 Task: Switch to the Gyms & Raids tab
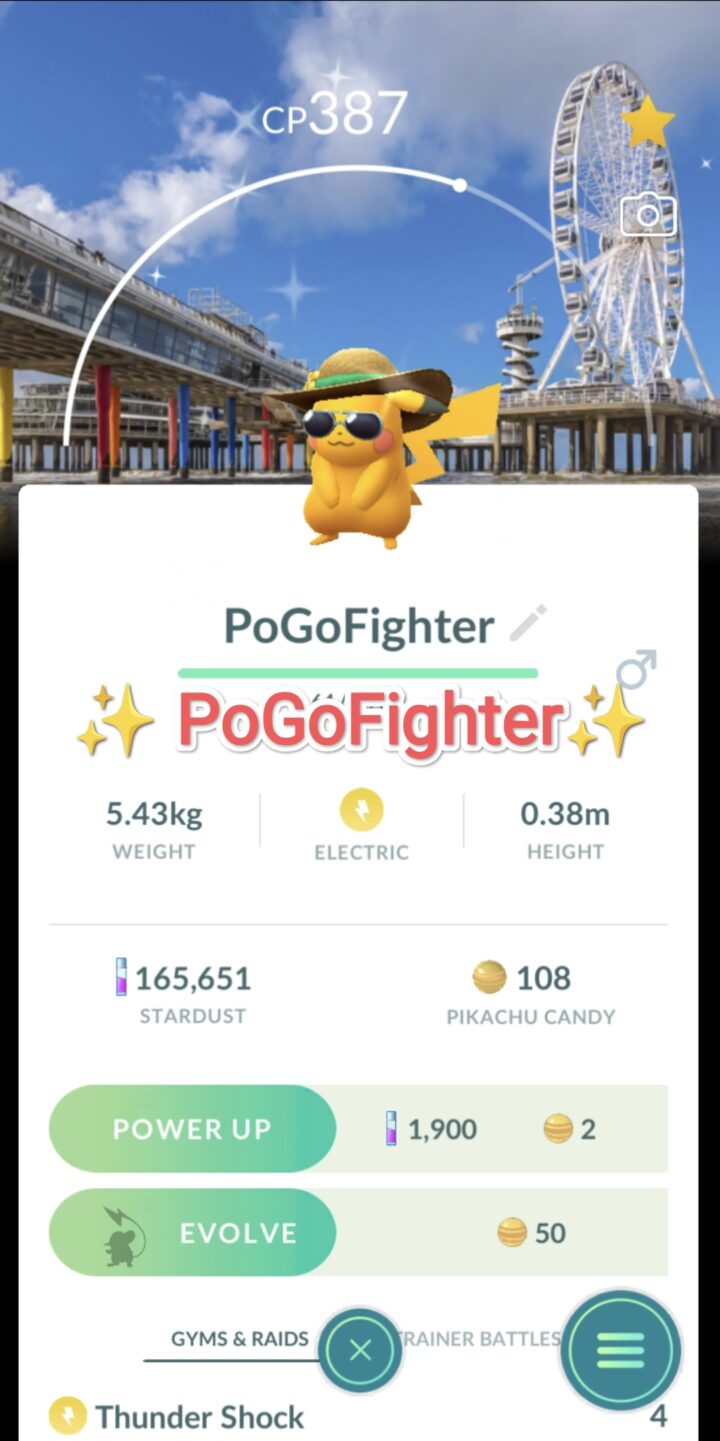pos(239,1339)
